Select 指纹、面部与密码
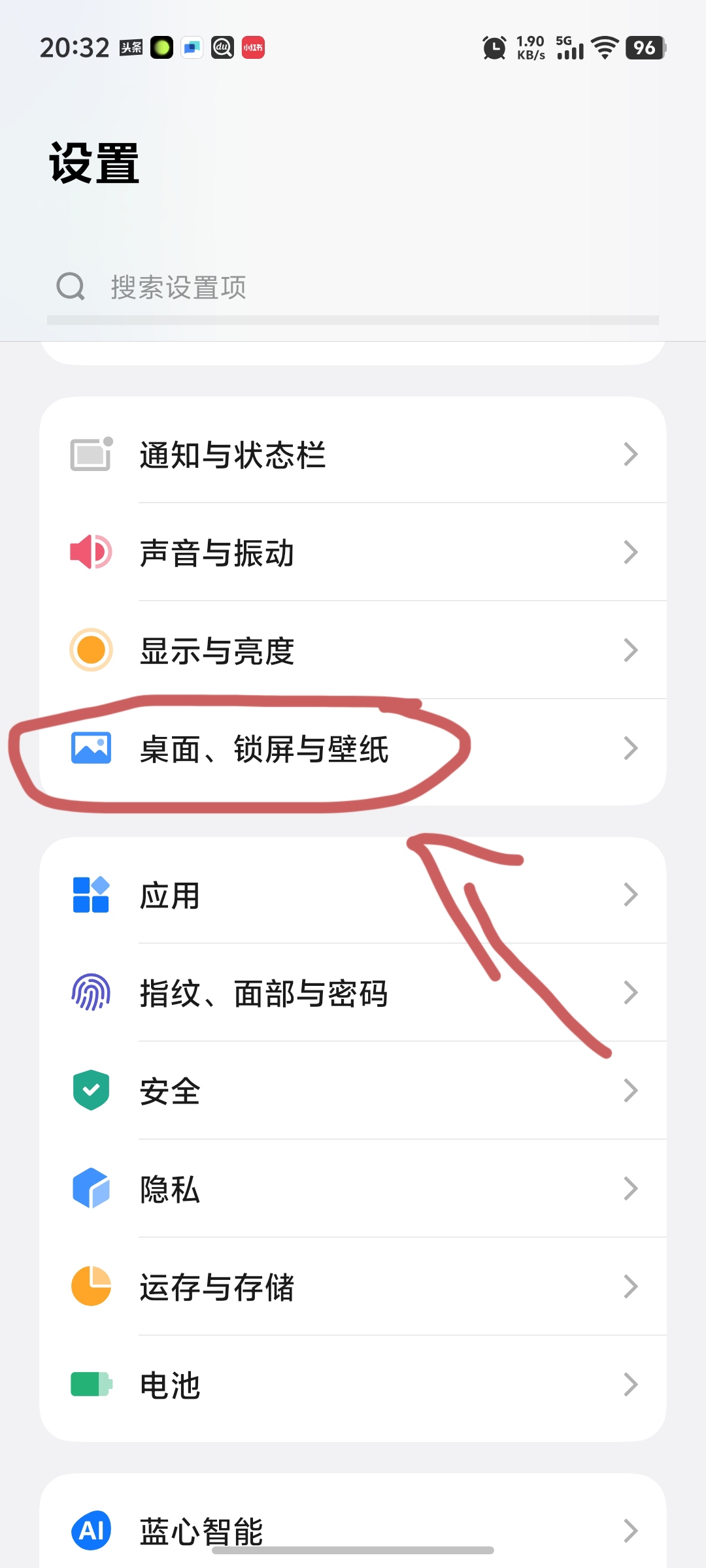This screenshot has width=706, height=1568. tap(353, 993)
